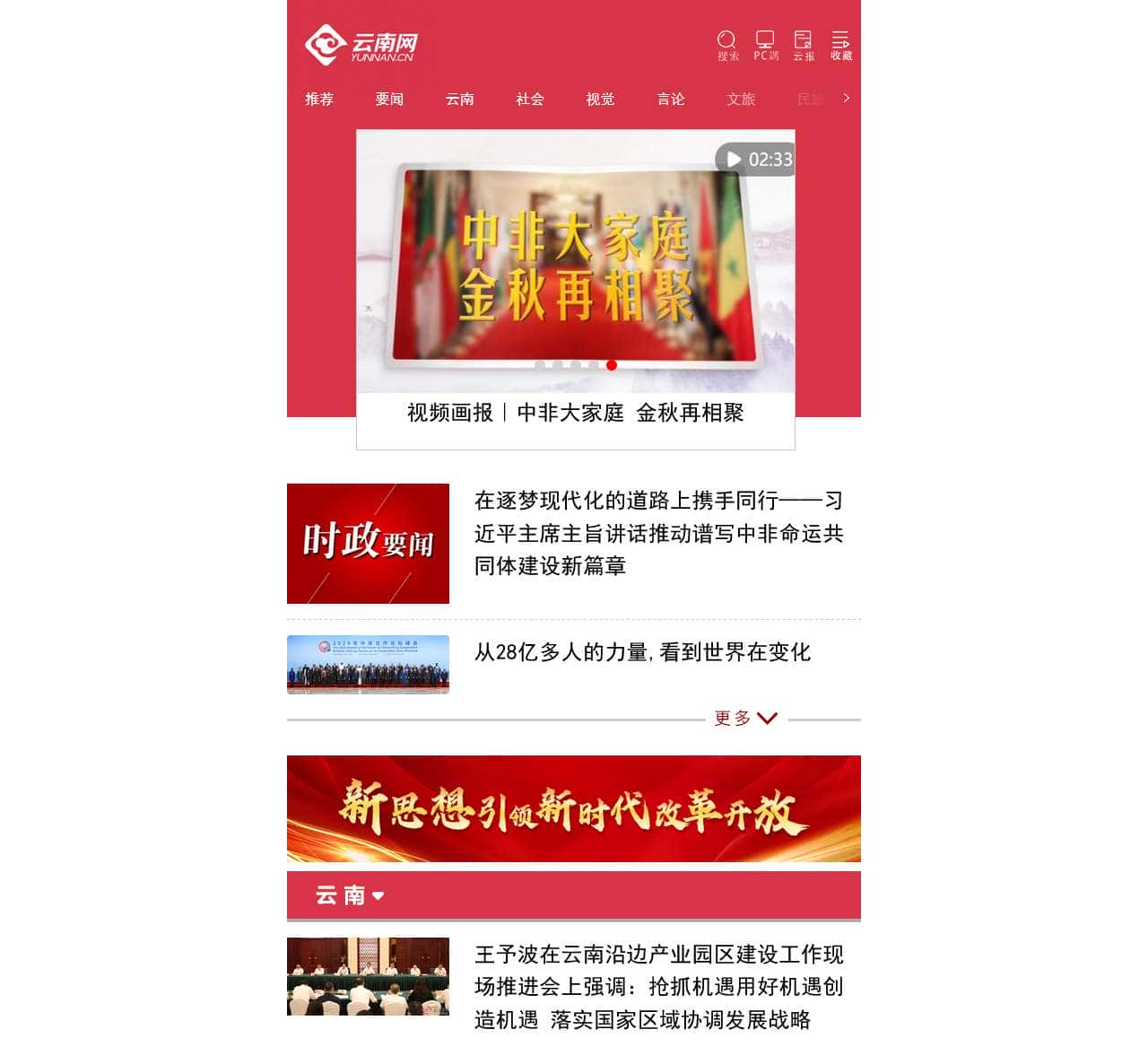
Task: Open the 收藏 favorites icon
Action: (x=840, y=45)
